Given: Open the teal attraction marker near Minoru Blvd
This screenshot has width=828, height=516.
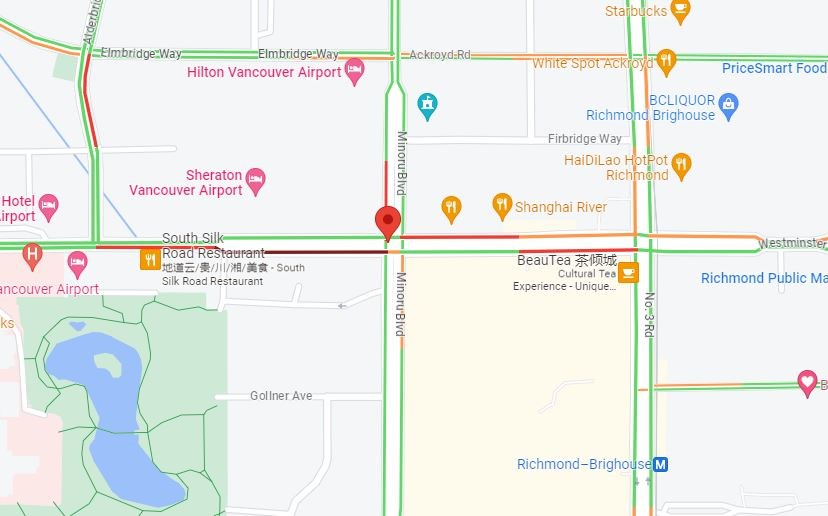Looking at the screenshot, I should [428, 106].
